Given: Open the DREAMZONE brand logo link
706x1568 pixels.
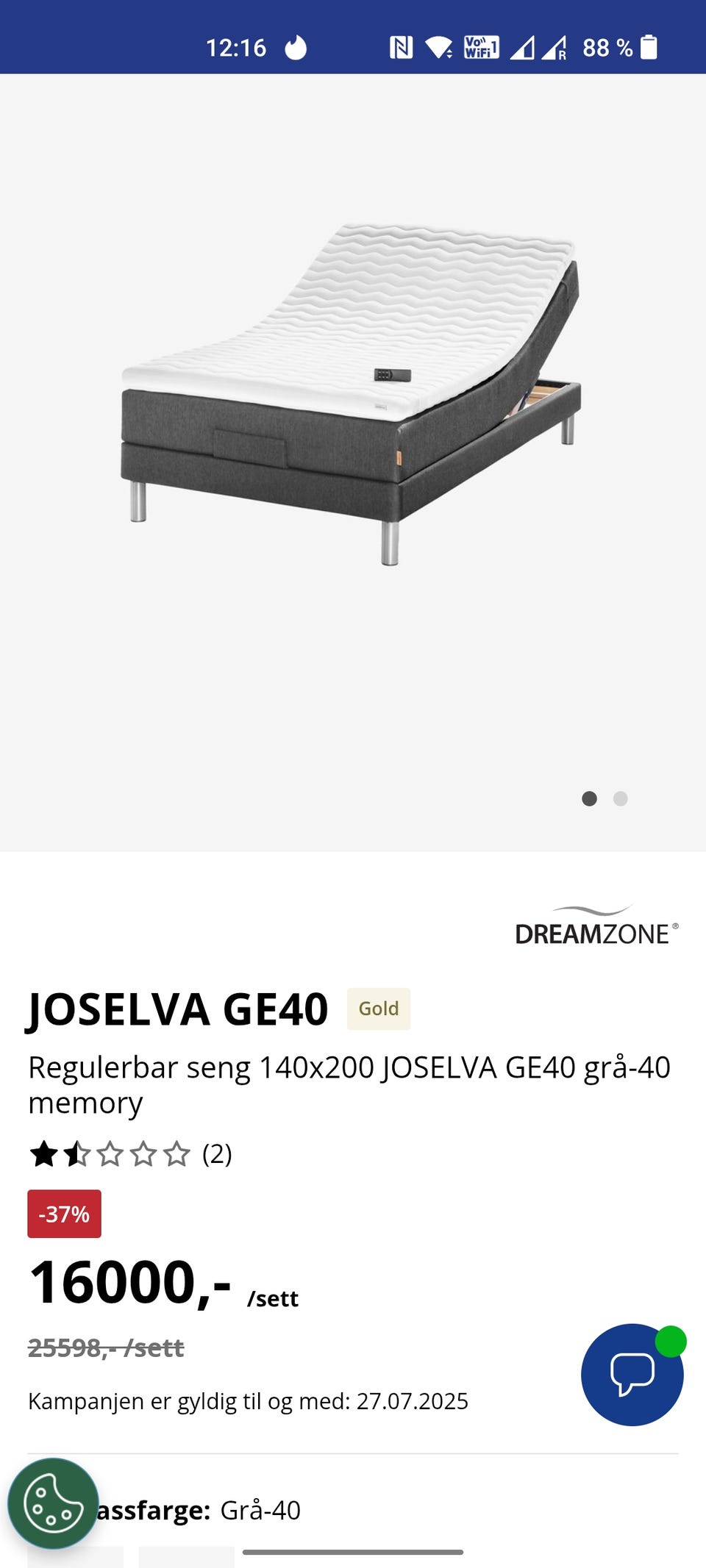Looking at the screenshot, I should (596, 926).
